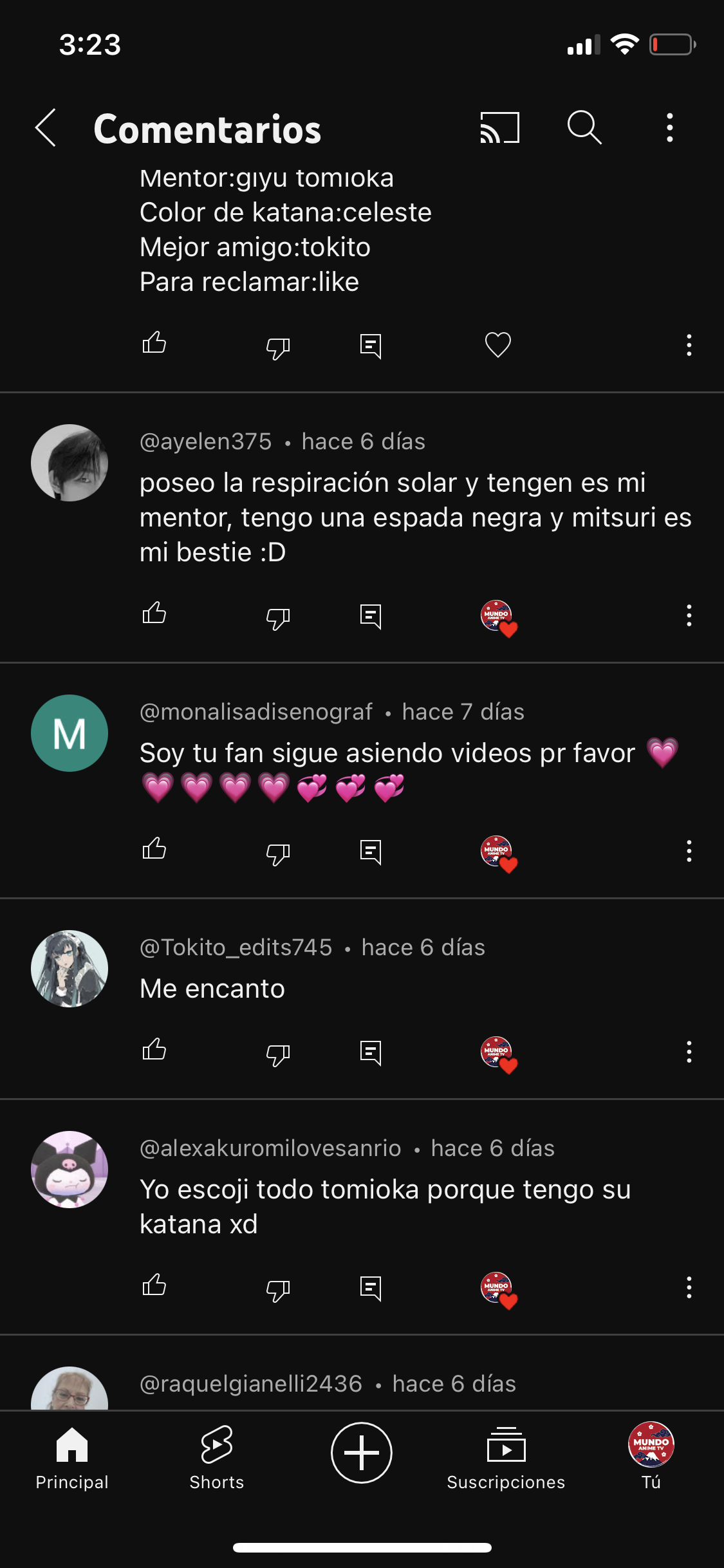Reply to the 'Me encanto' comment
The height and width of the screenshot is (1568, 724).
(x=371, y=1052)
